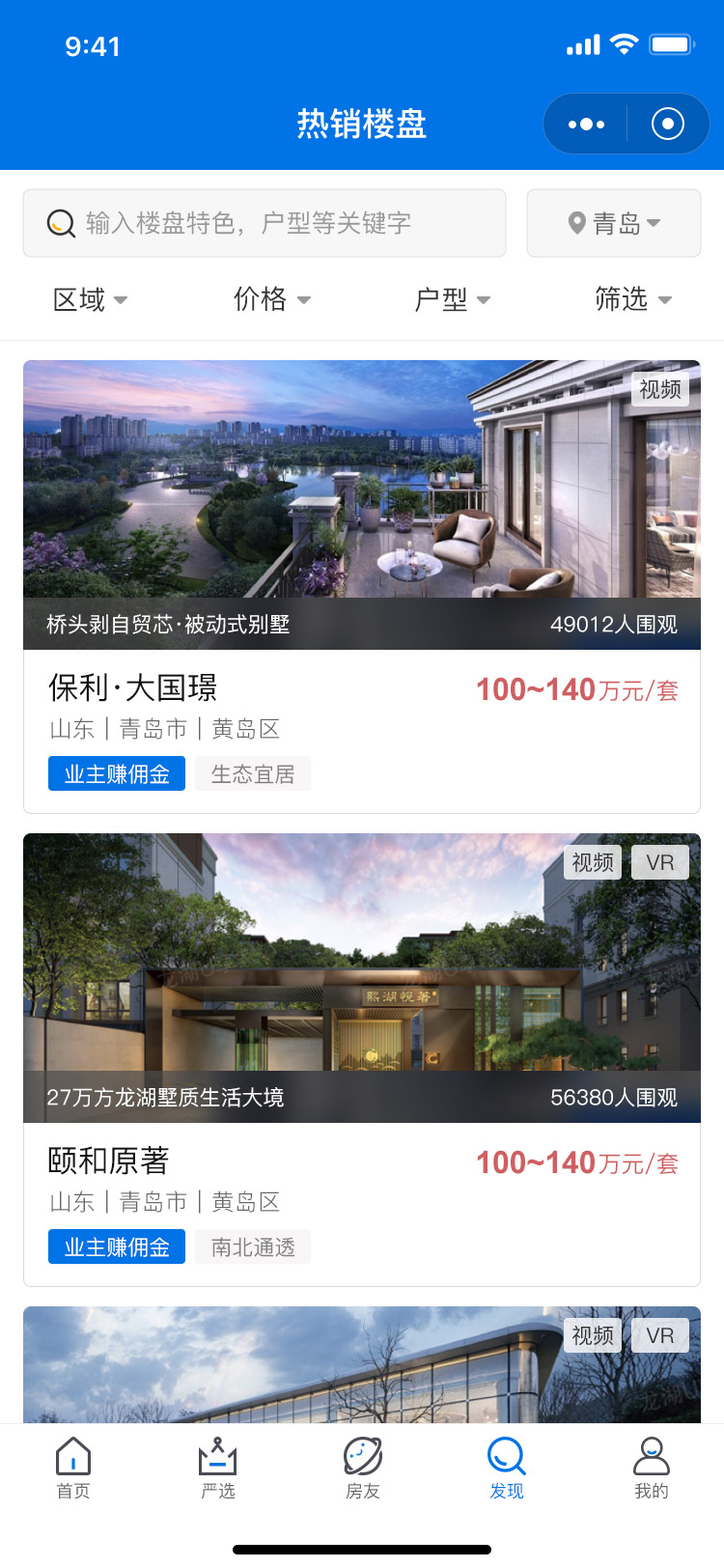The height and width of the screenshot is (1568, 724).
Task: Tap 业主赚佣金 under 颐和原著
Action: 117,1246
